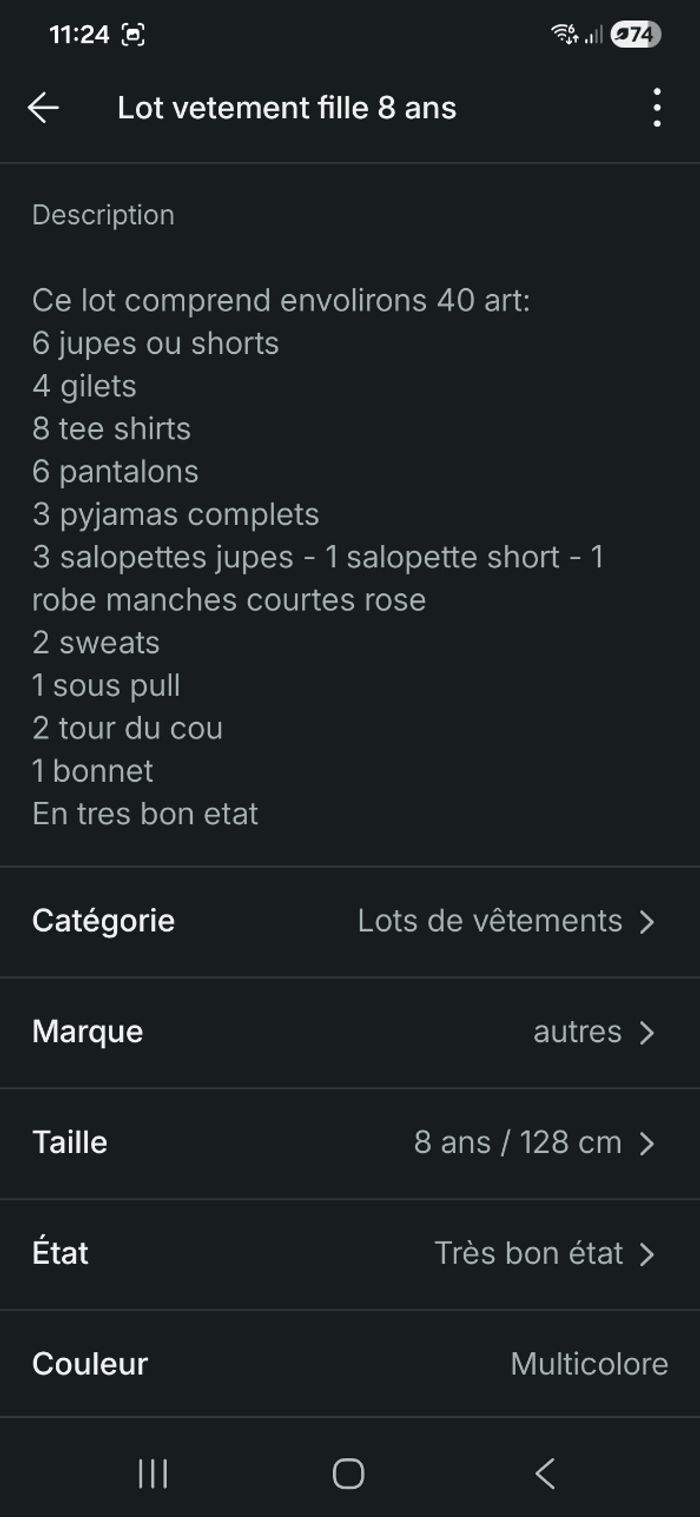The image size is (700, 1517).
Task: Edit the État condition row
Action: tap(350, 1254)
